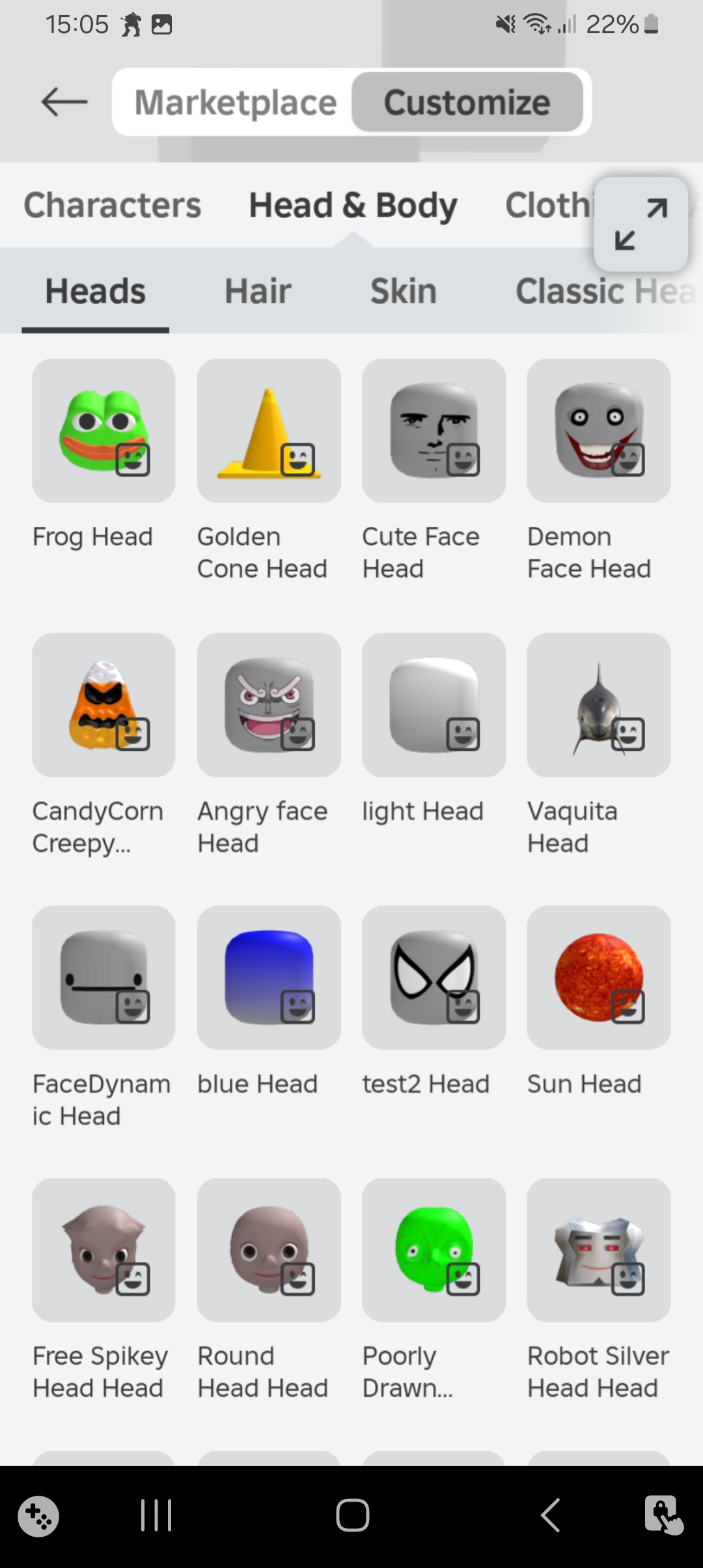Viewport: 703px width, 1568px height.
Task: Open recent apps from navigation bar
Action: [x=156, y=1515]
